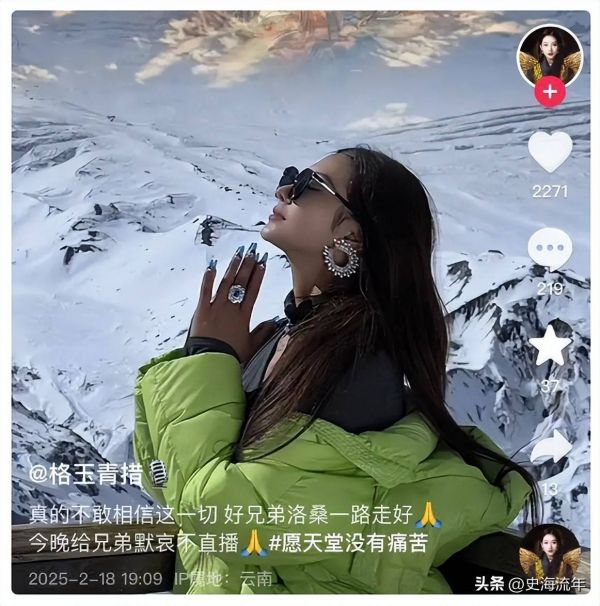Open the creator's profile avatar
The width and height of the screenshot is (600, 606).
[x=549, y=55]
